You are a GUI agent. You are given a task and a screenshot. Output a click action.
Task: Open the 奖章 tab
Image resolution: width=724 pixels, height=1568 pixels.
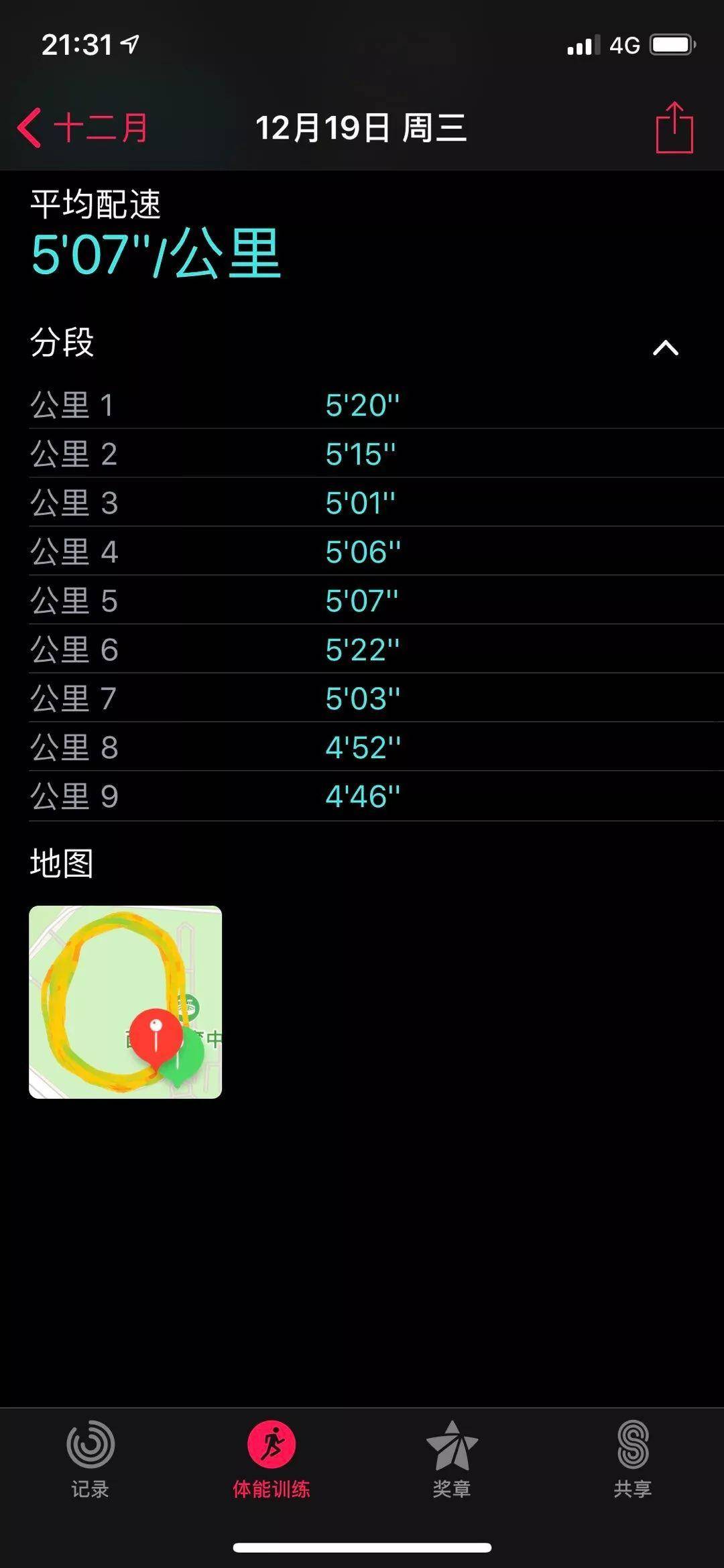[452, 1459]
